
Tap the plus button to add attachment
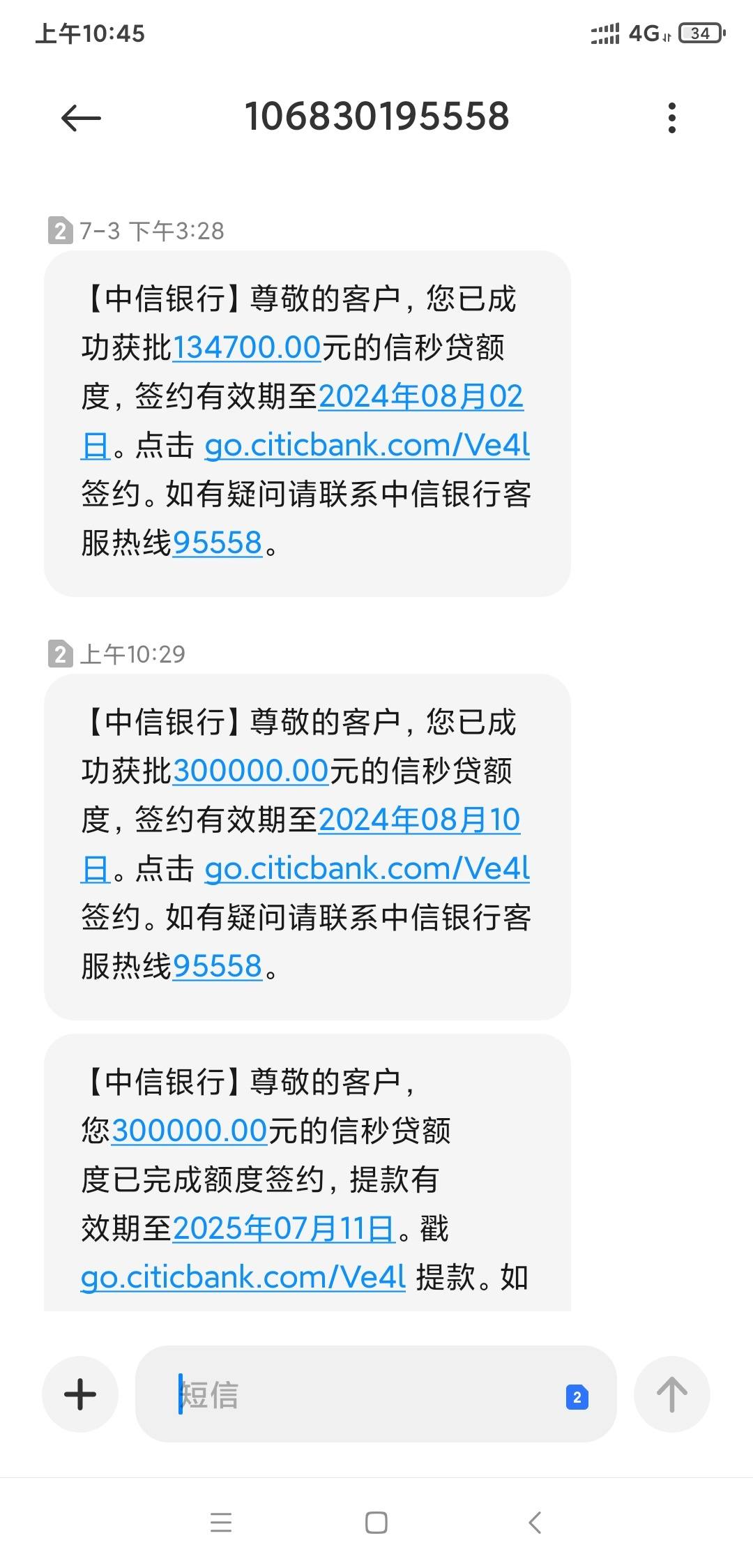(79, 1395)
